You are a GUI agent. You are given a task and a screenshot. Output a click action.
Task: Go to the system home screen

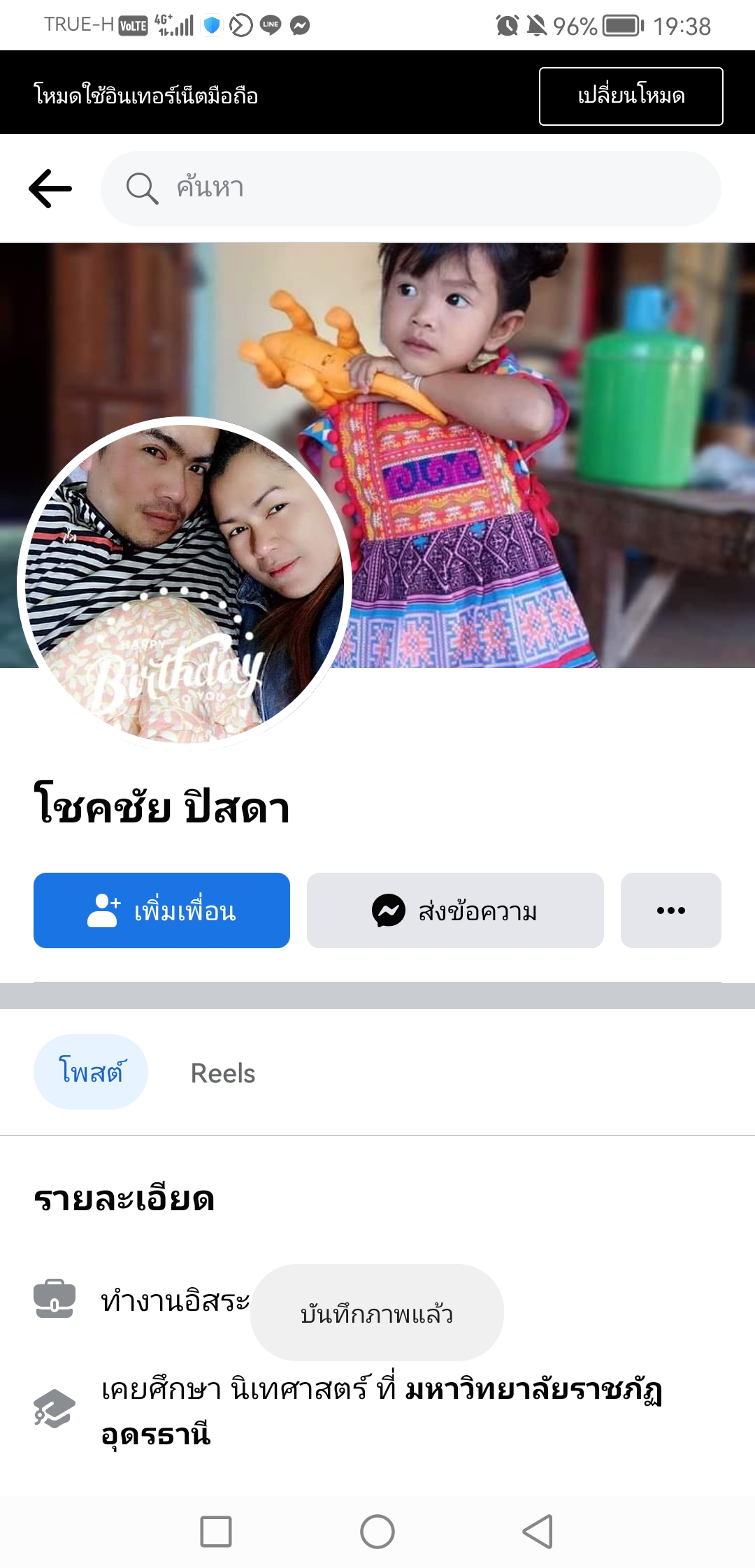click(x=377, y=1532)
